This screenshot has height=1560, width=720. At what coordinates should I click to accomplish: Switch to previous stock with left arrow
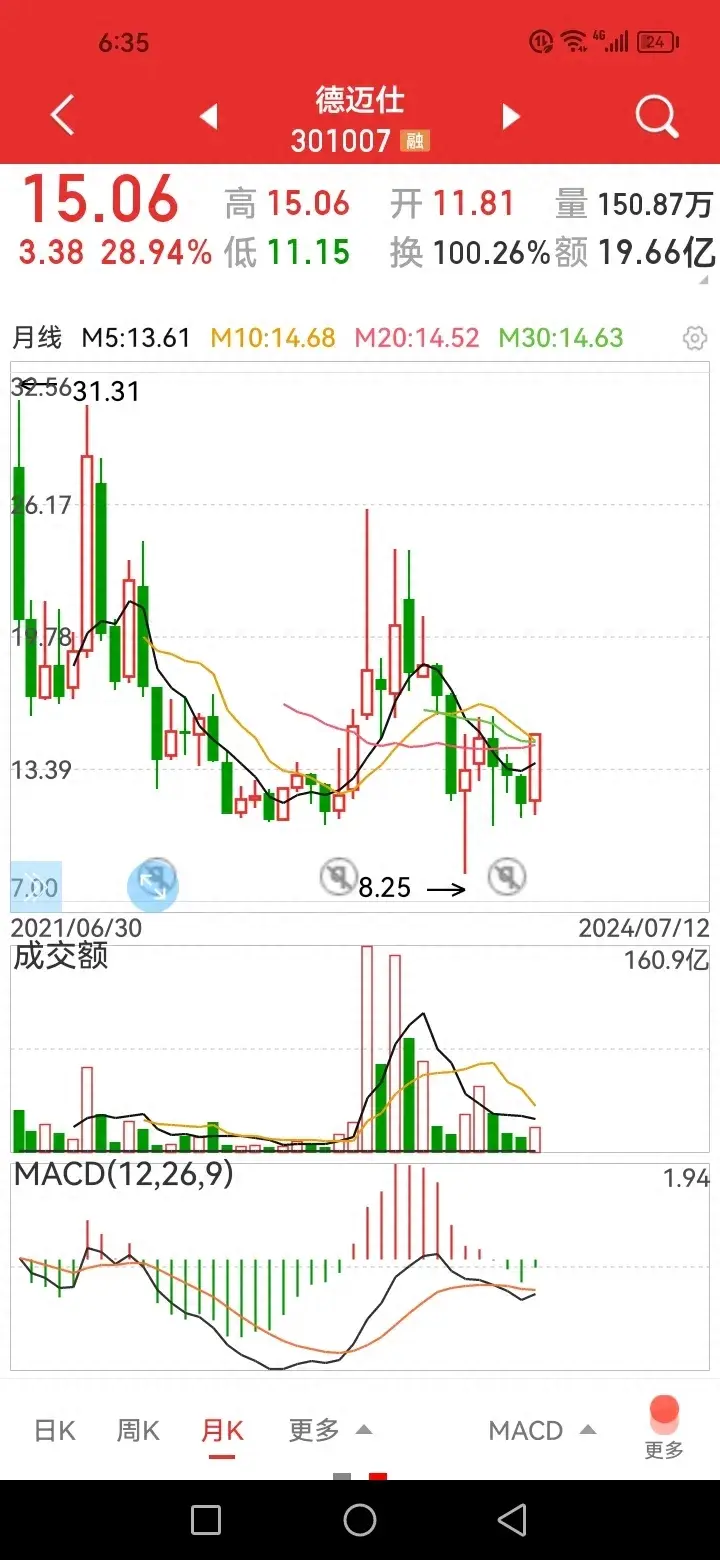pos(207,115)
